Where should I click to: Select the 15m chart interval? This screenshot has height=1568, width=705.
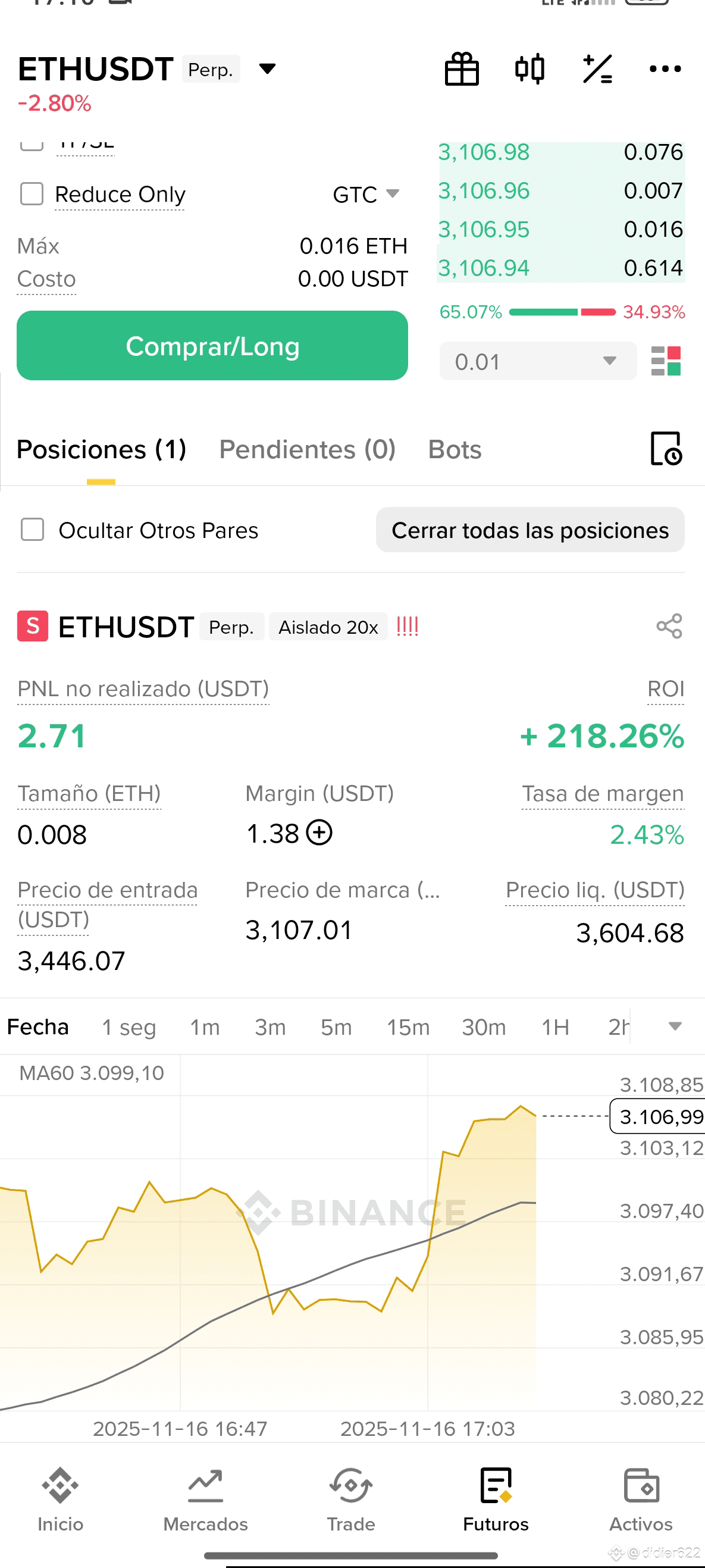[x=408, y=1028]
